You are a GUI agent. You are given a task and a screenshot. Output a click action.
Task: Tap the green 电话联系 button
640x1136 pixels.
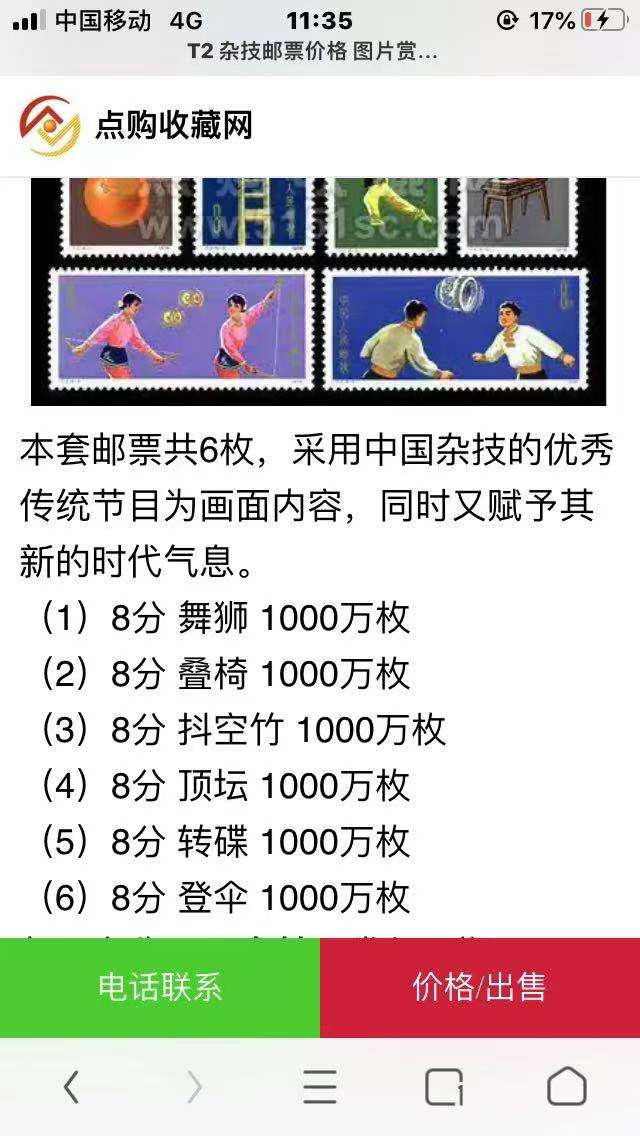pyautogui.click(x=160, y=987)
